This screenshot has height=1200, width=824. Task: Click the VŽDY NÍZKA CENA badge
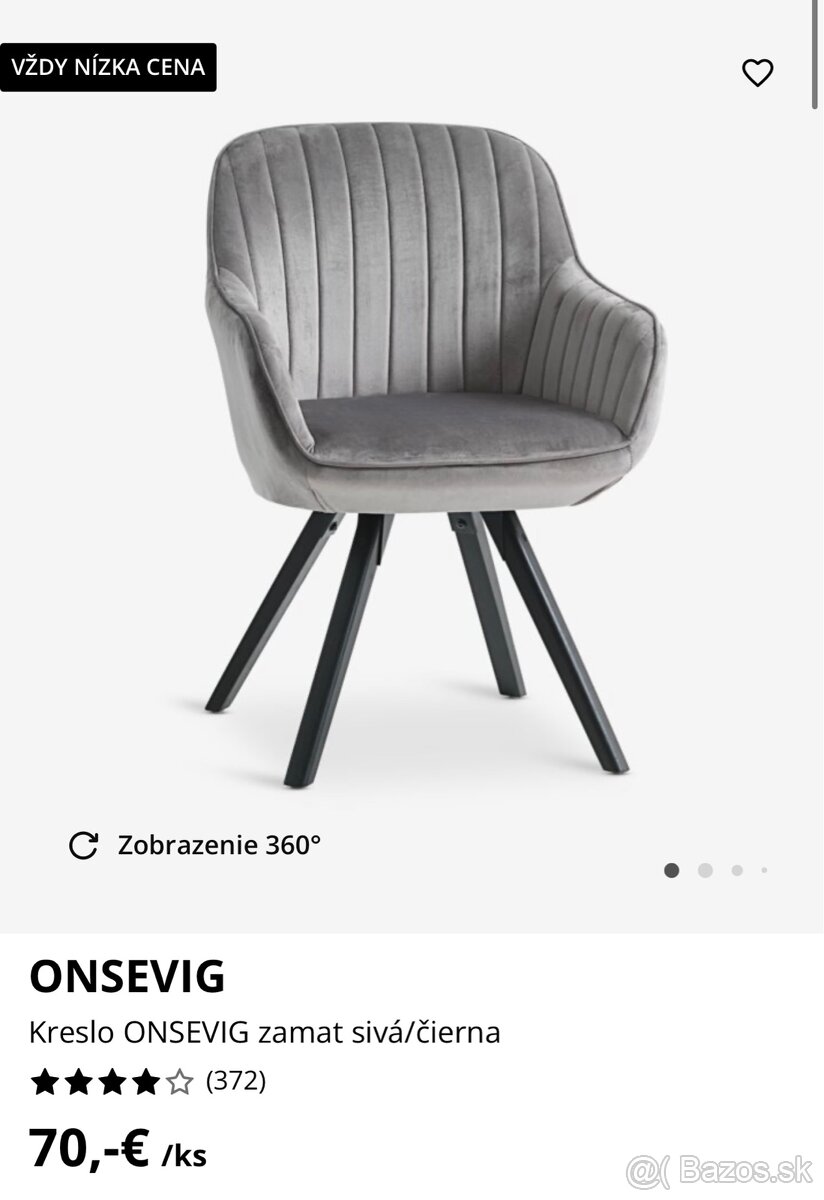coord(110,67)
